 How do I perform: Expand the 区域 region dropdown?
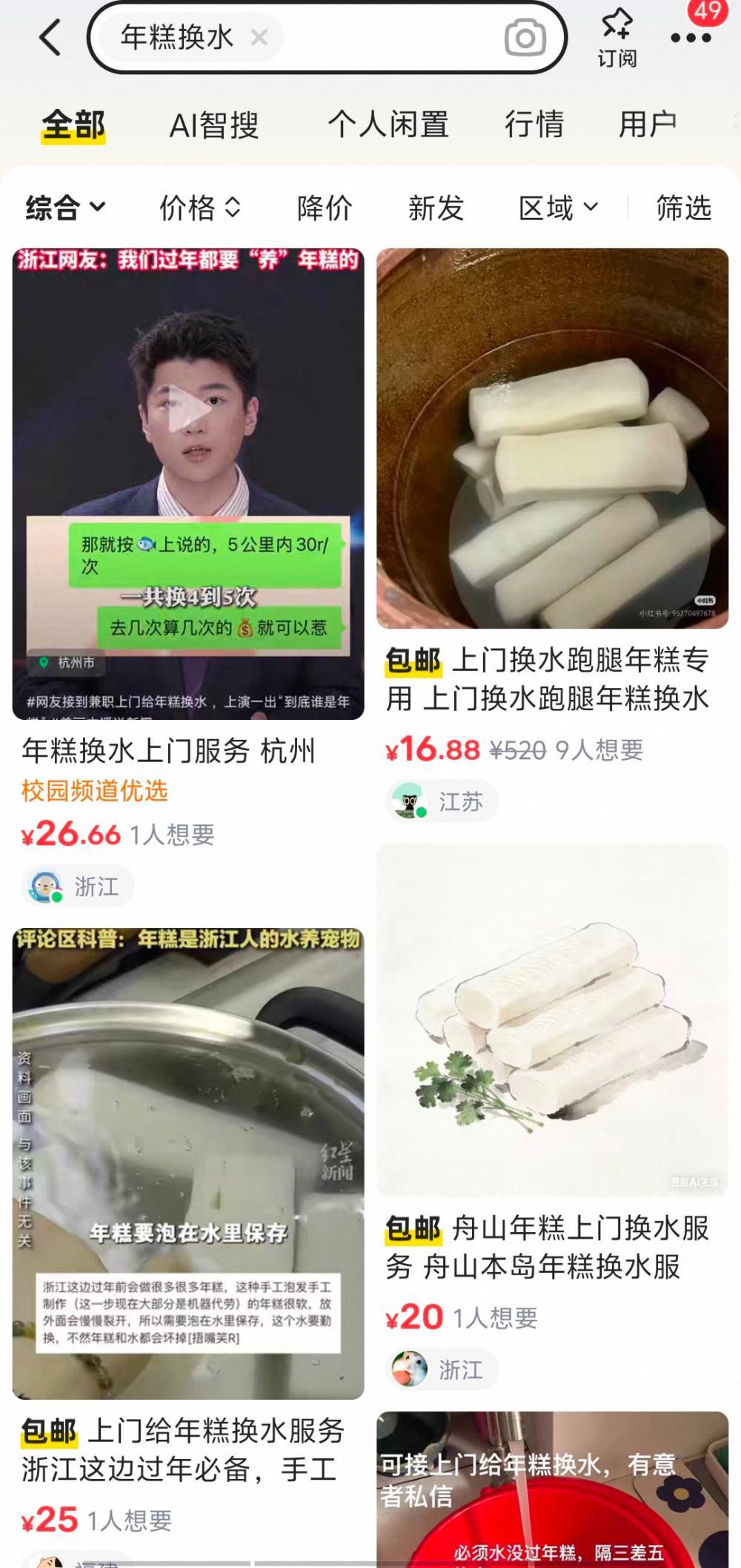(557, 208)
